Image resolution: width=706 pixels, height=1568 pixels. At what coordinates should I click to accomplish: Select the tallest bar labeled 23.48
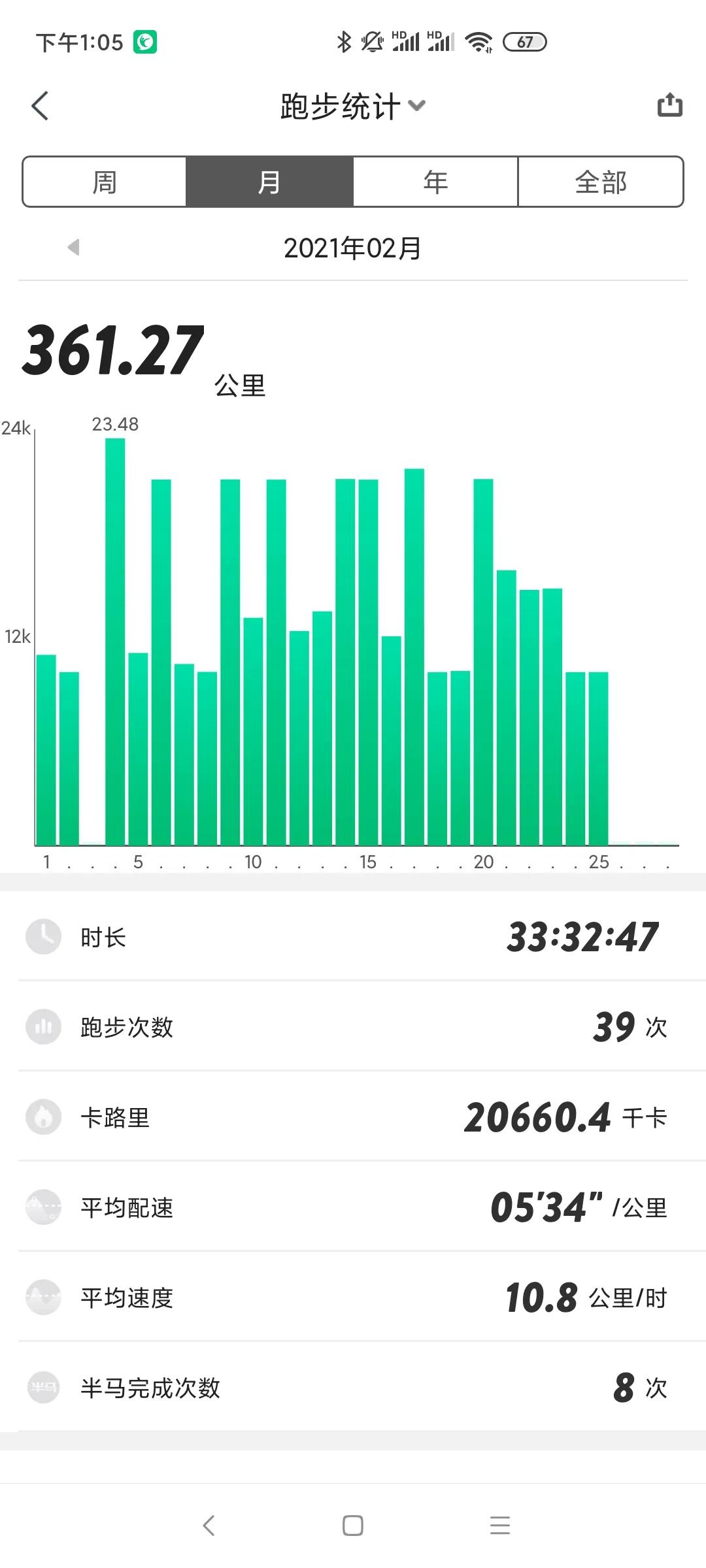click(116, 640)
